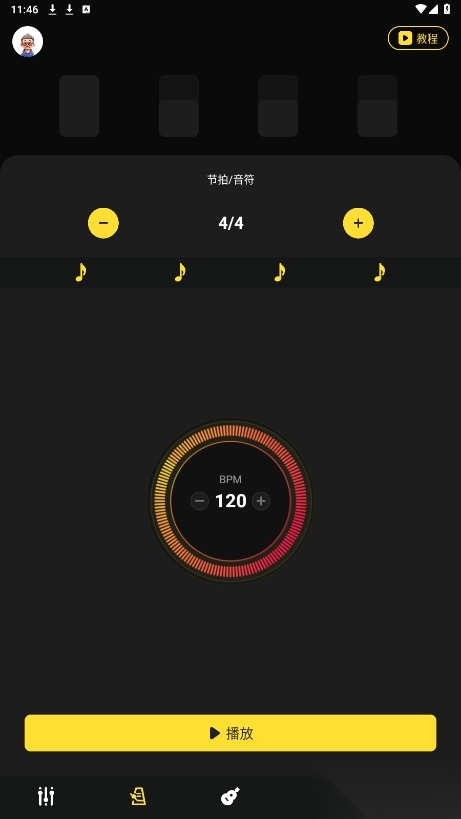Image resolution: width=461 pixels, height=819 pixels.
Task: Start the metronome with 播放
Action: pos(230,733)
